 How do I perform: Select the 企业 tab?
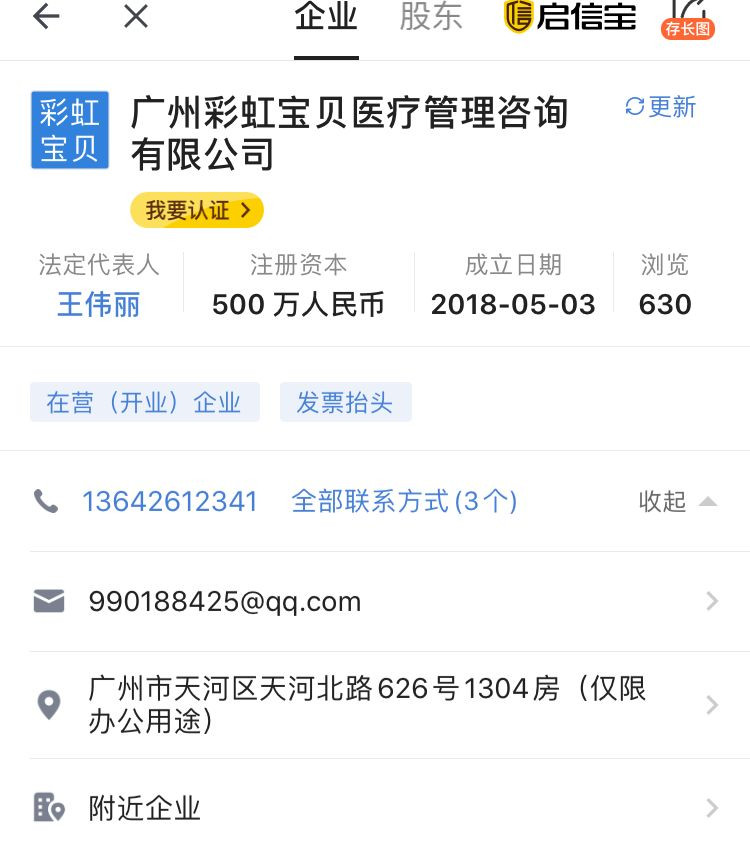pos(326,18)
